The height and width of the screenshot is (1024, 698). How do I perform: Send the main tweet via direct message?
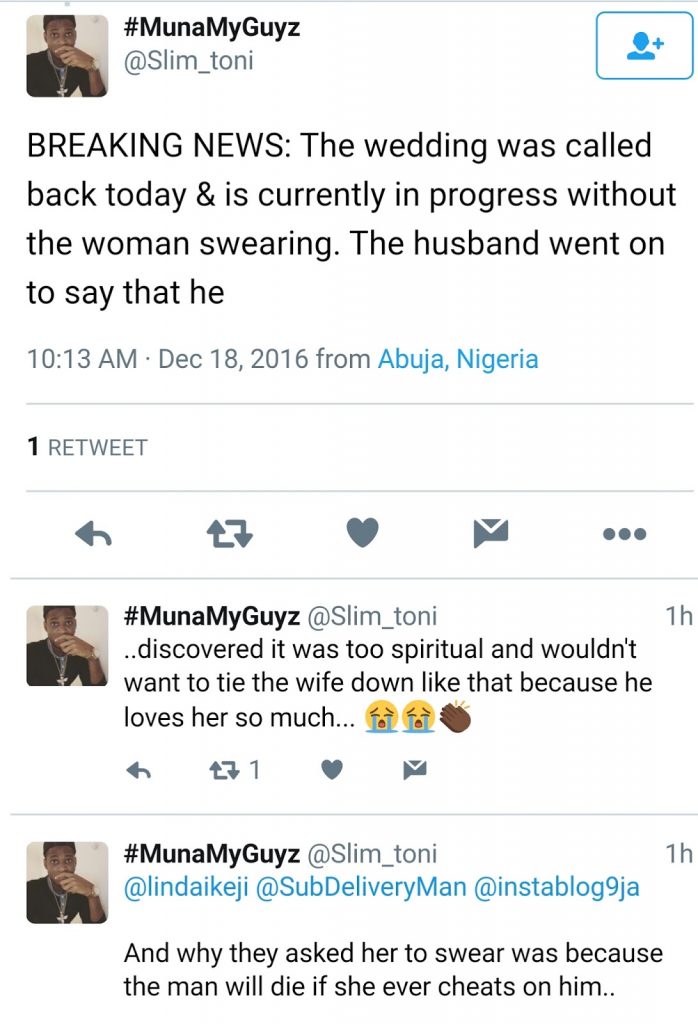tap(490, 534)
